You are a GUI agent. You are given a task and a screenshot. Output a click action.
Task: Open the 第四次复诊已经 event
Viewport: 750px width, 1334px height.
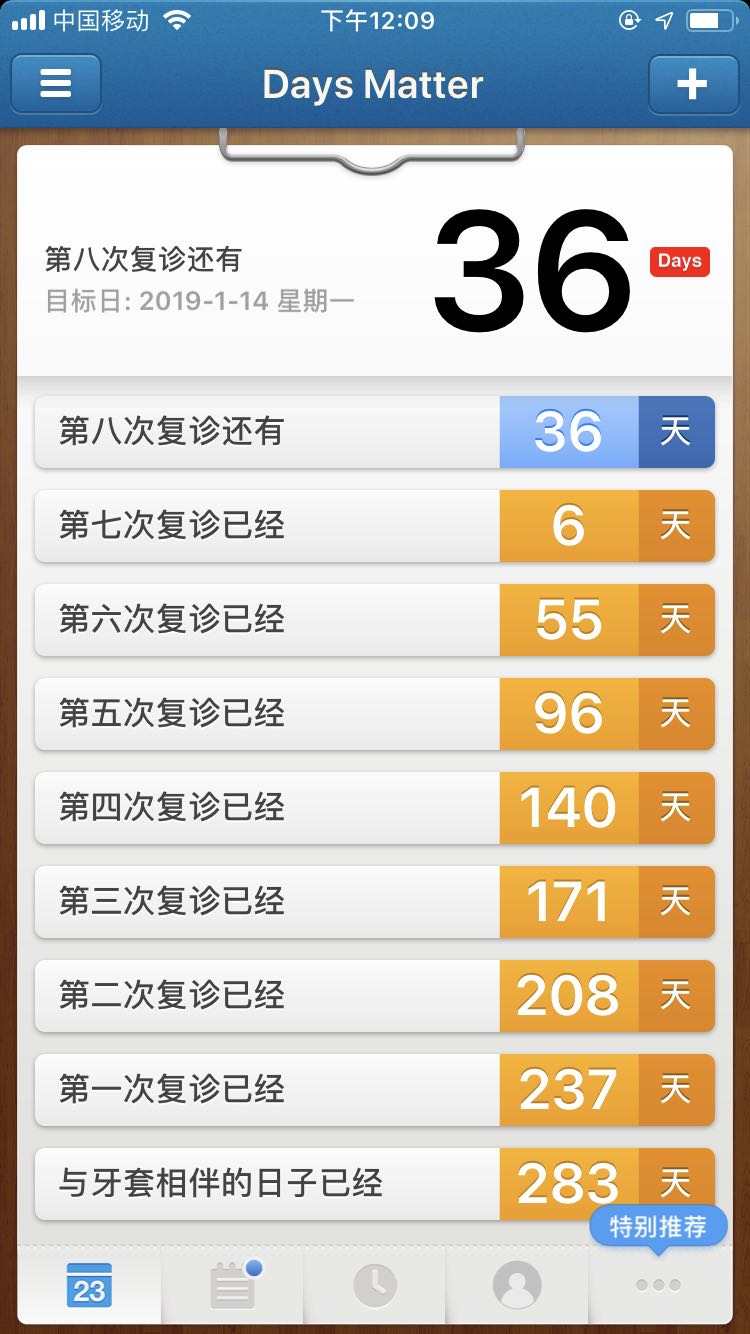(x=375, y=808)
